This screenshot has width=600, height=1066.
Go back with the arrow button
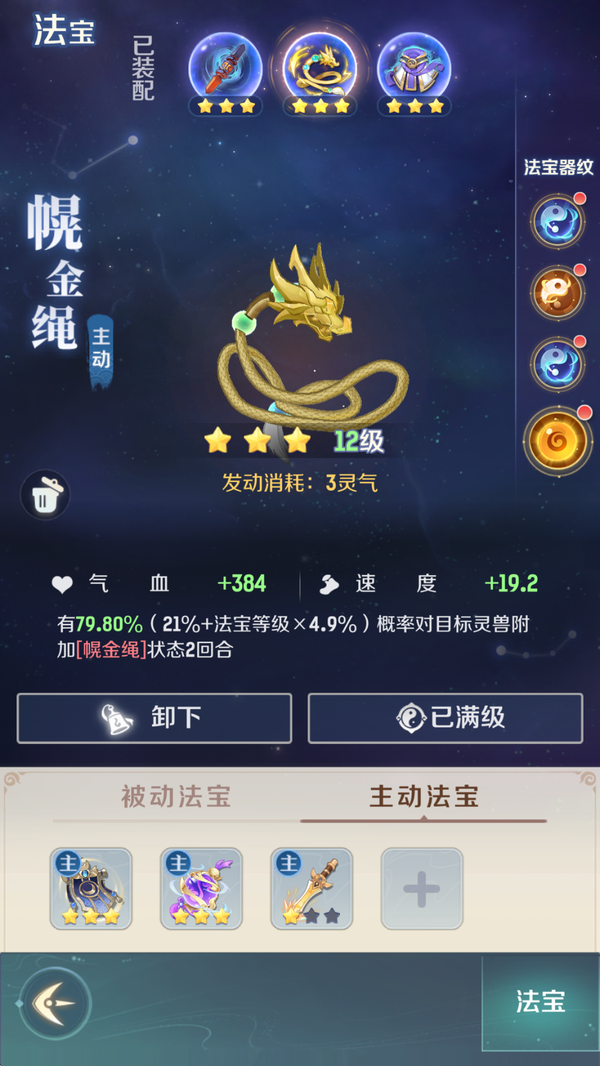coord(55,1002)
